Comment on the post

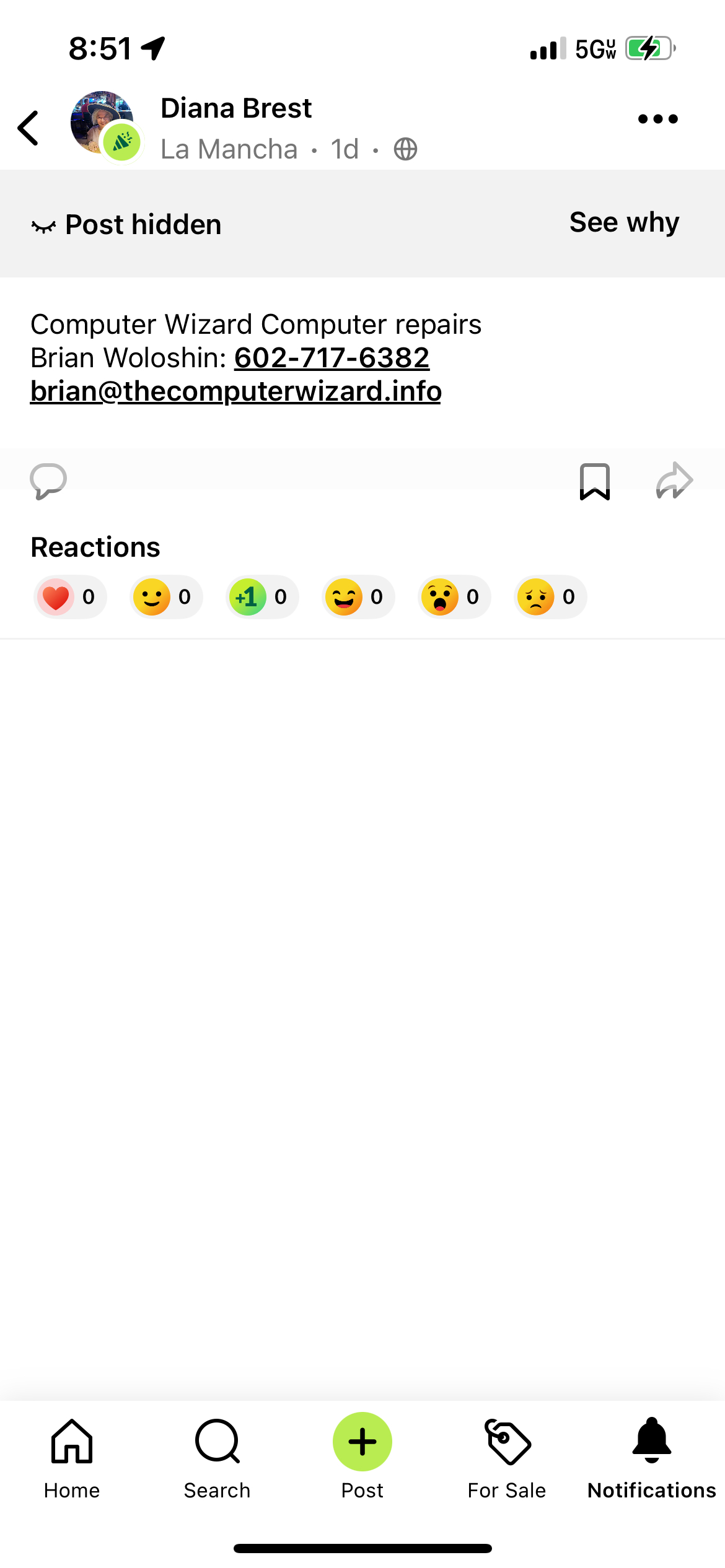tap(48, 481)
